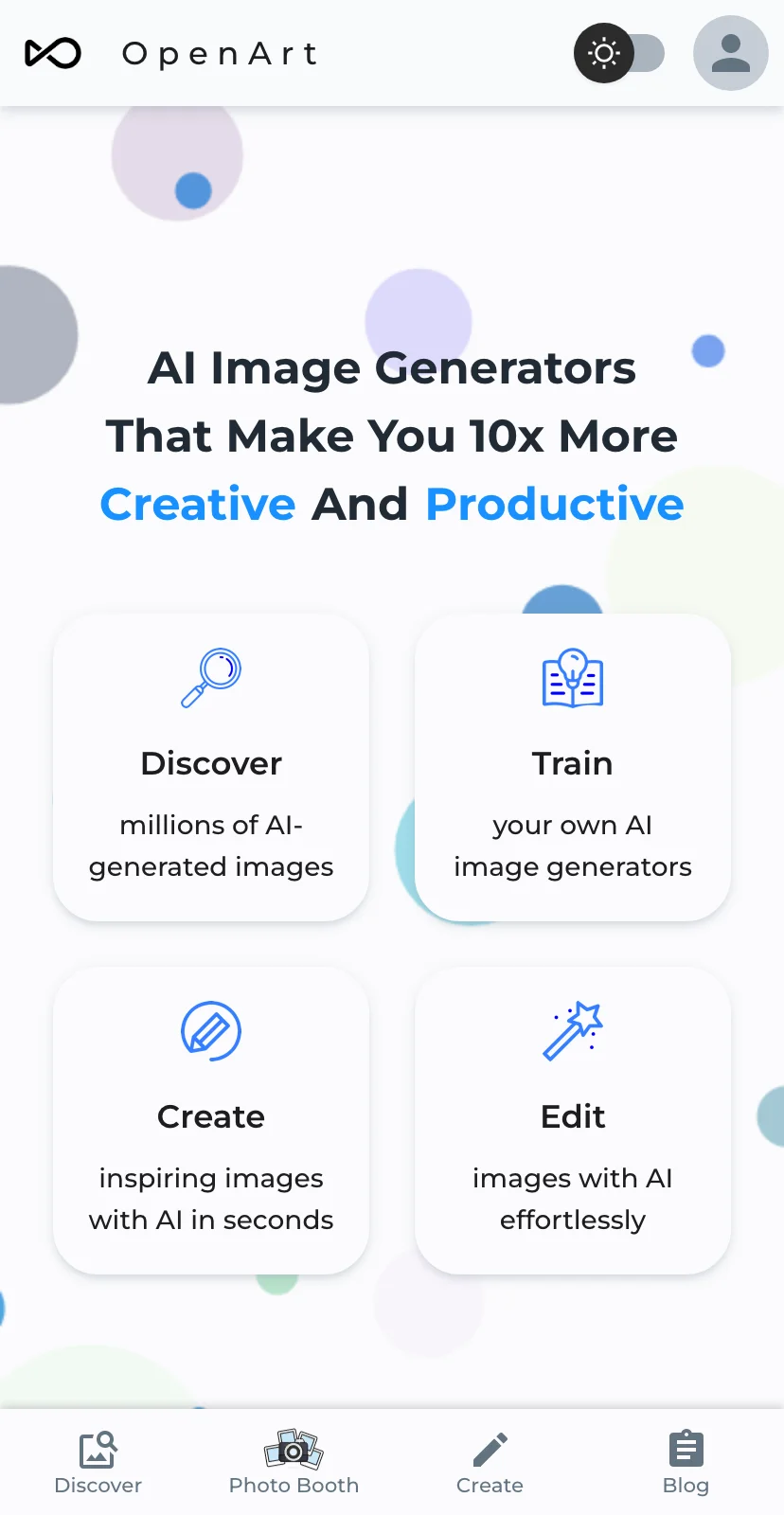
Task: Select the Create tab in bottom bar
Action: click(x=490, y=1462)
